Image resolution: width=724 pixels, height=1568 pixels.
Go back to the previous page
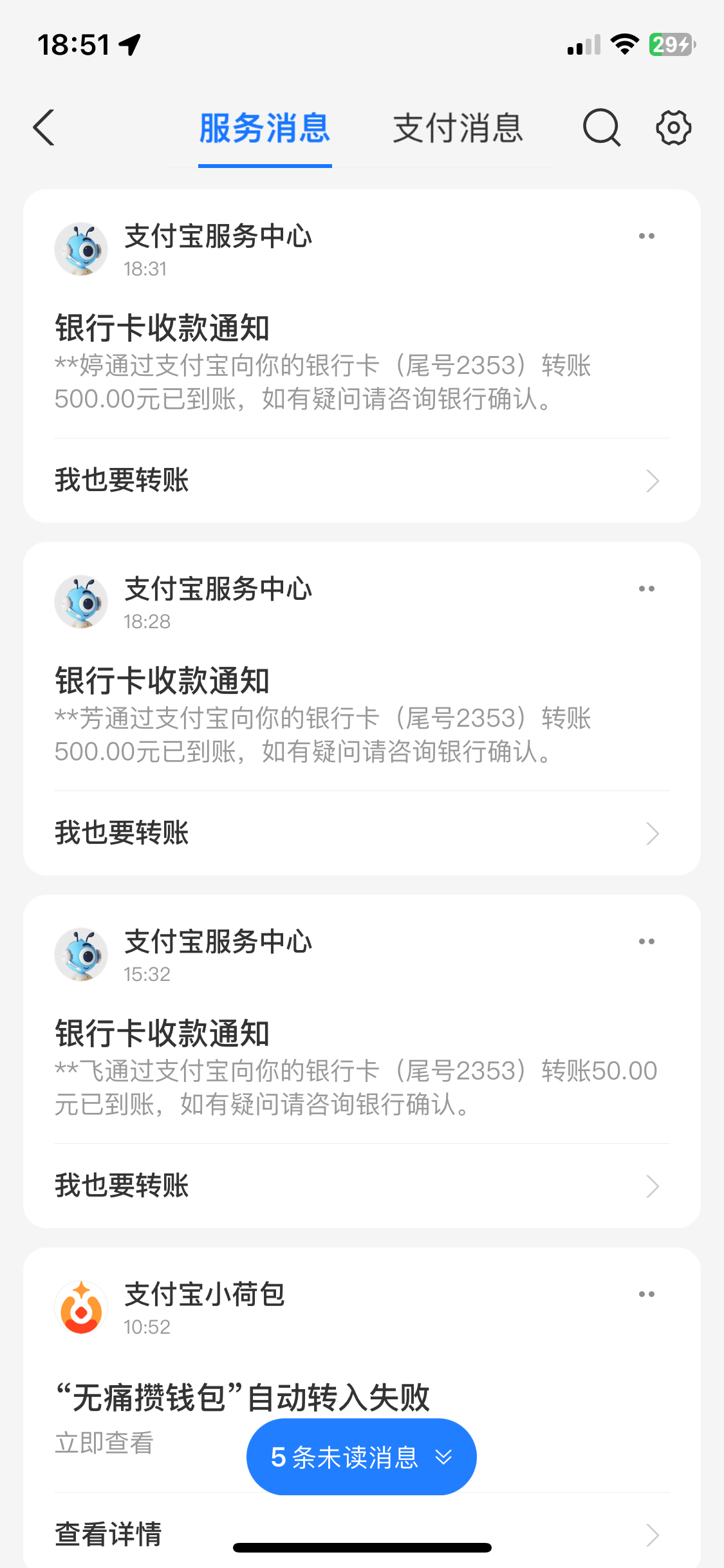[44, 127]
